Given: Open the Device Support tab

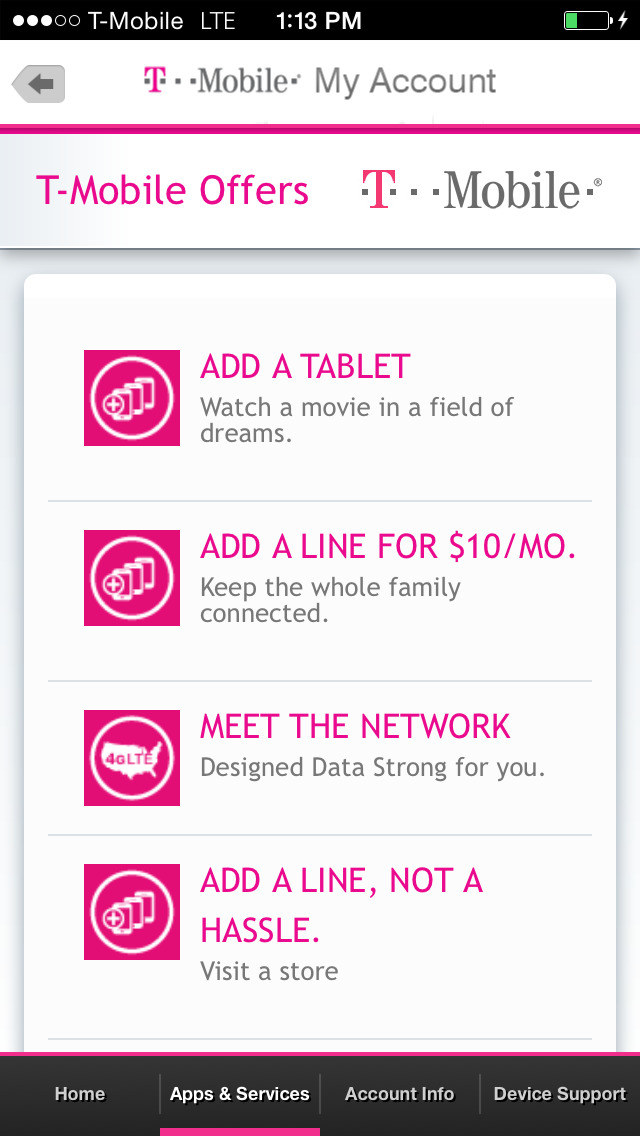Looking at the screenshot, I should point(560,1094).
